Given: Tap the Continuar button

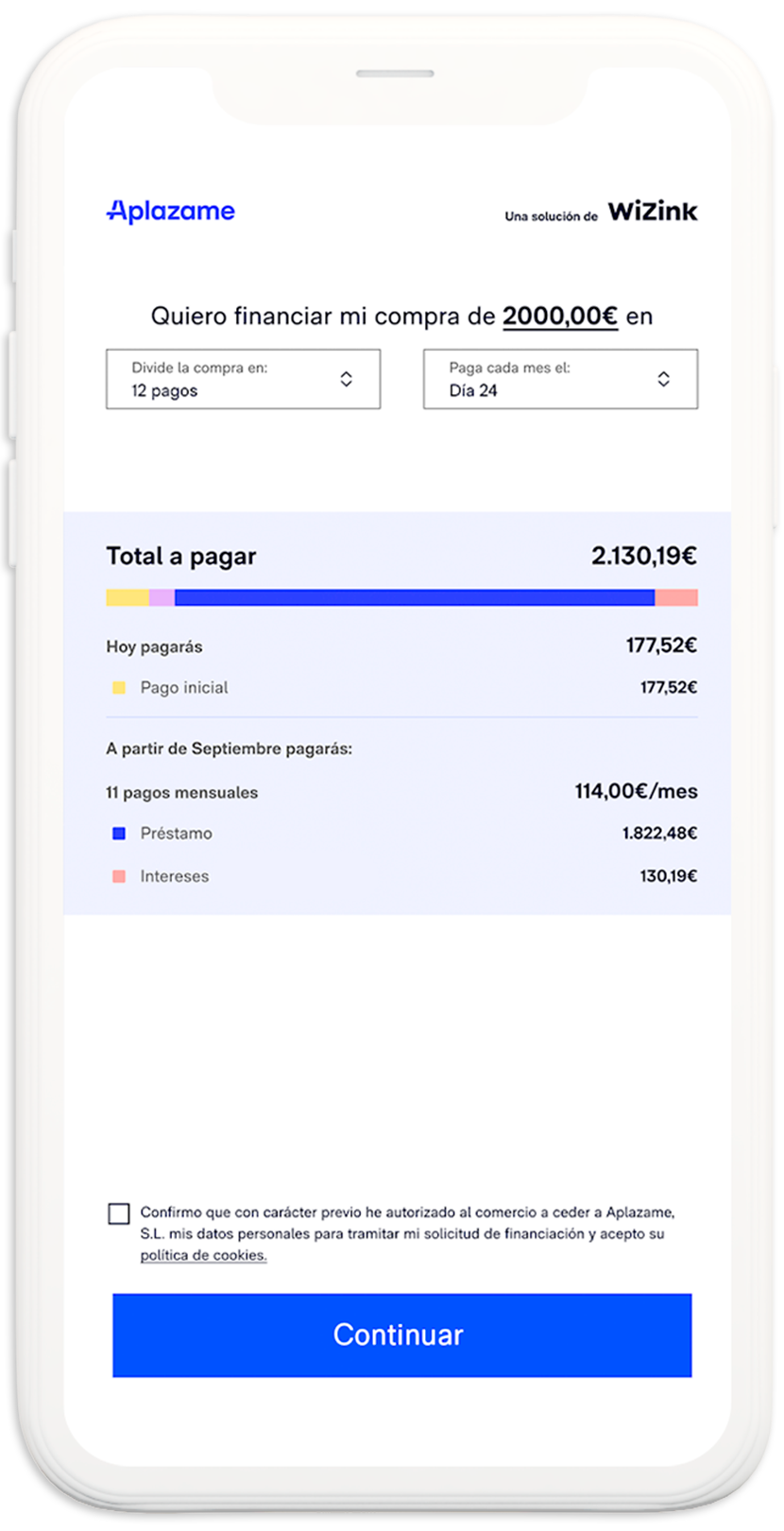Looking at the screenshot, I should coord(401,1334).
